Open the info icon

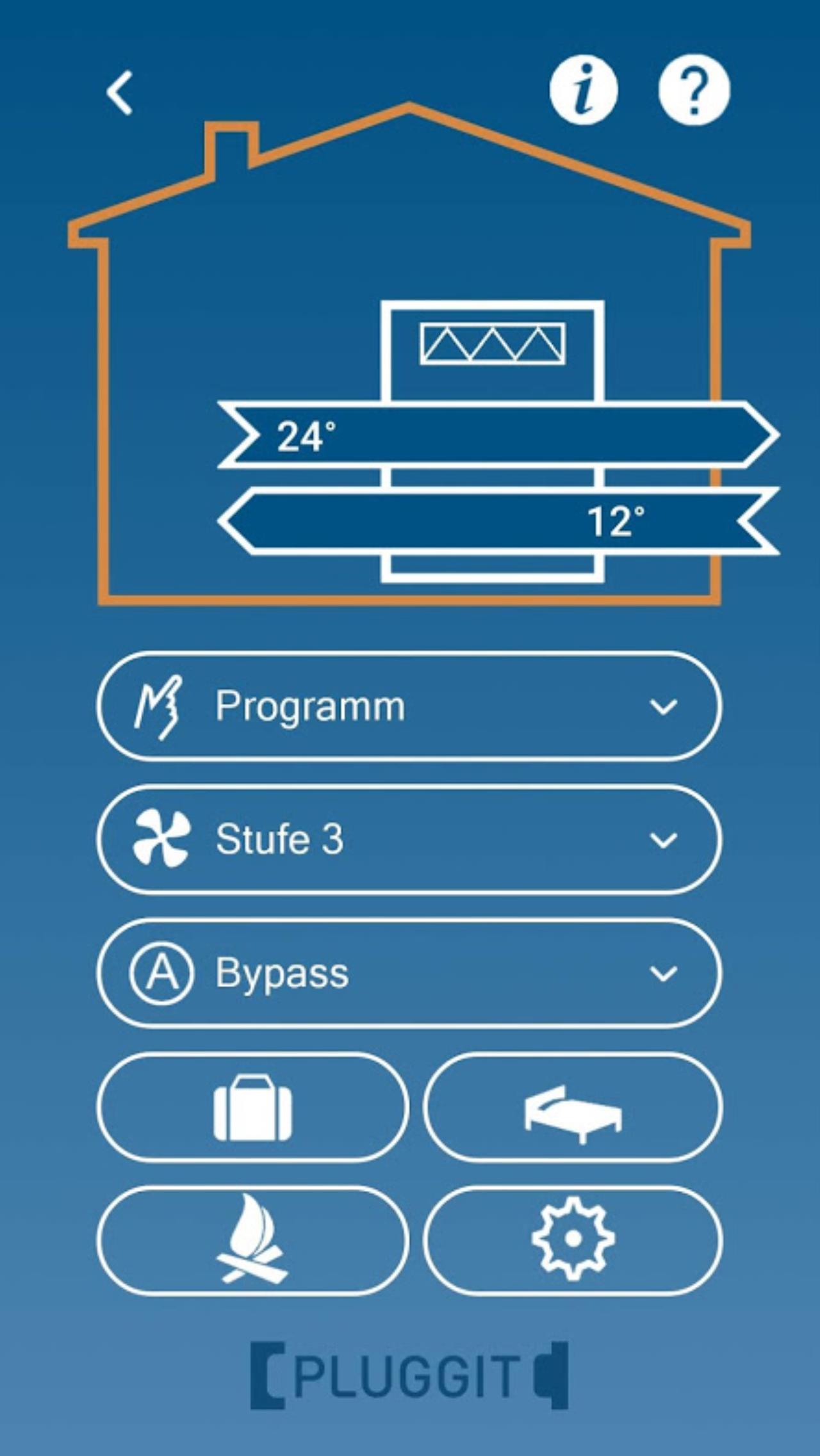click(x=584, y=89)
